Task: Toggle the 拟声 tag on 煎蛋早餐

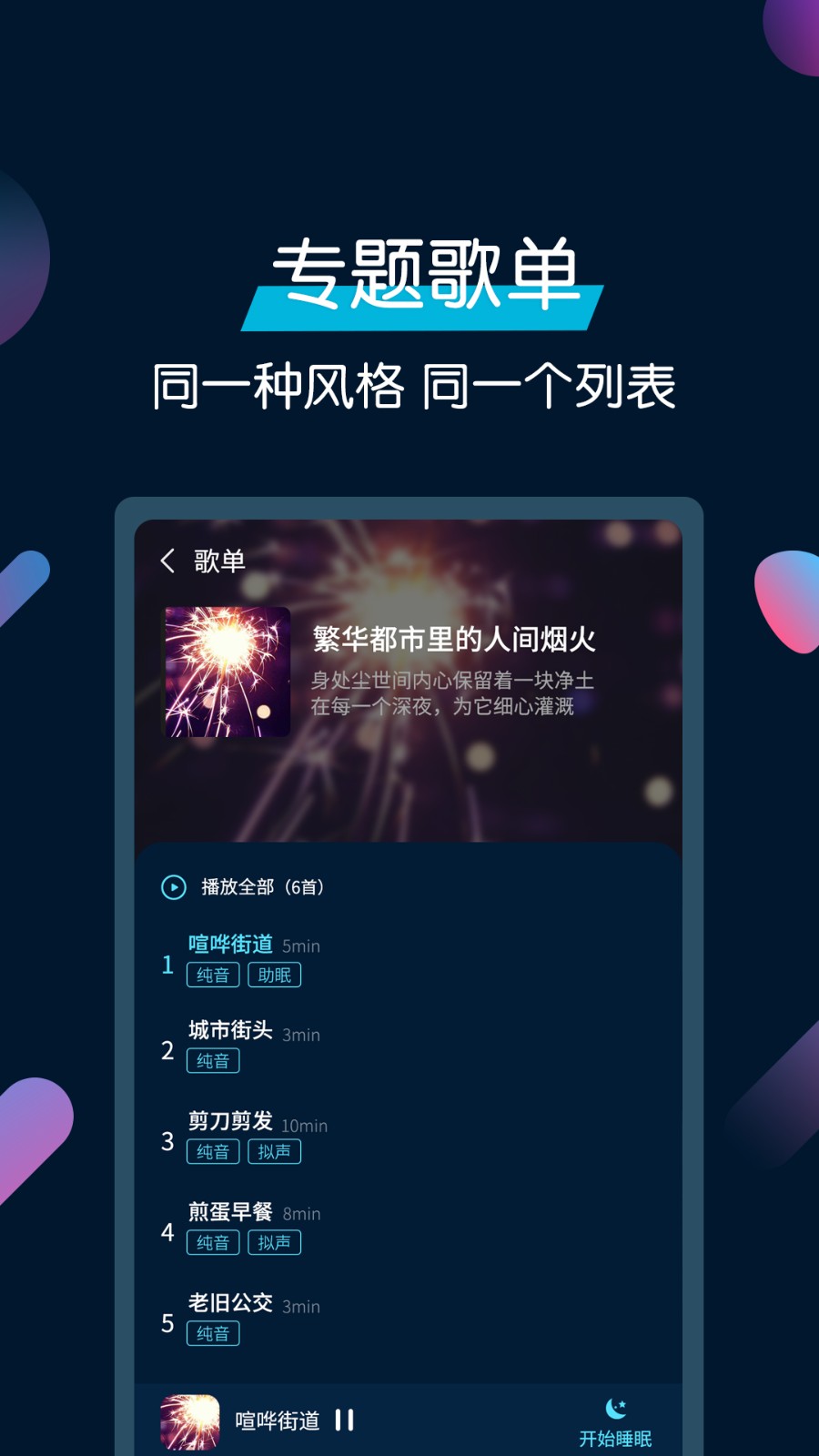Action: 274,1242
